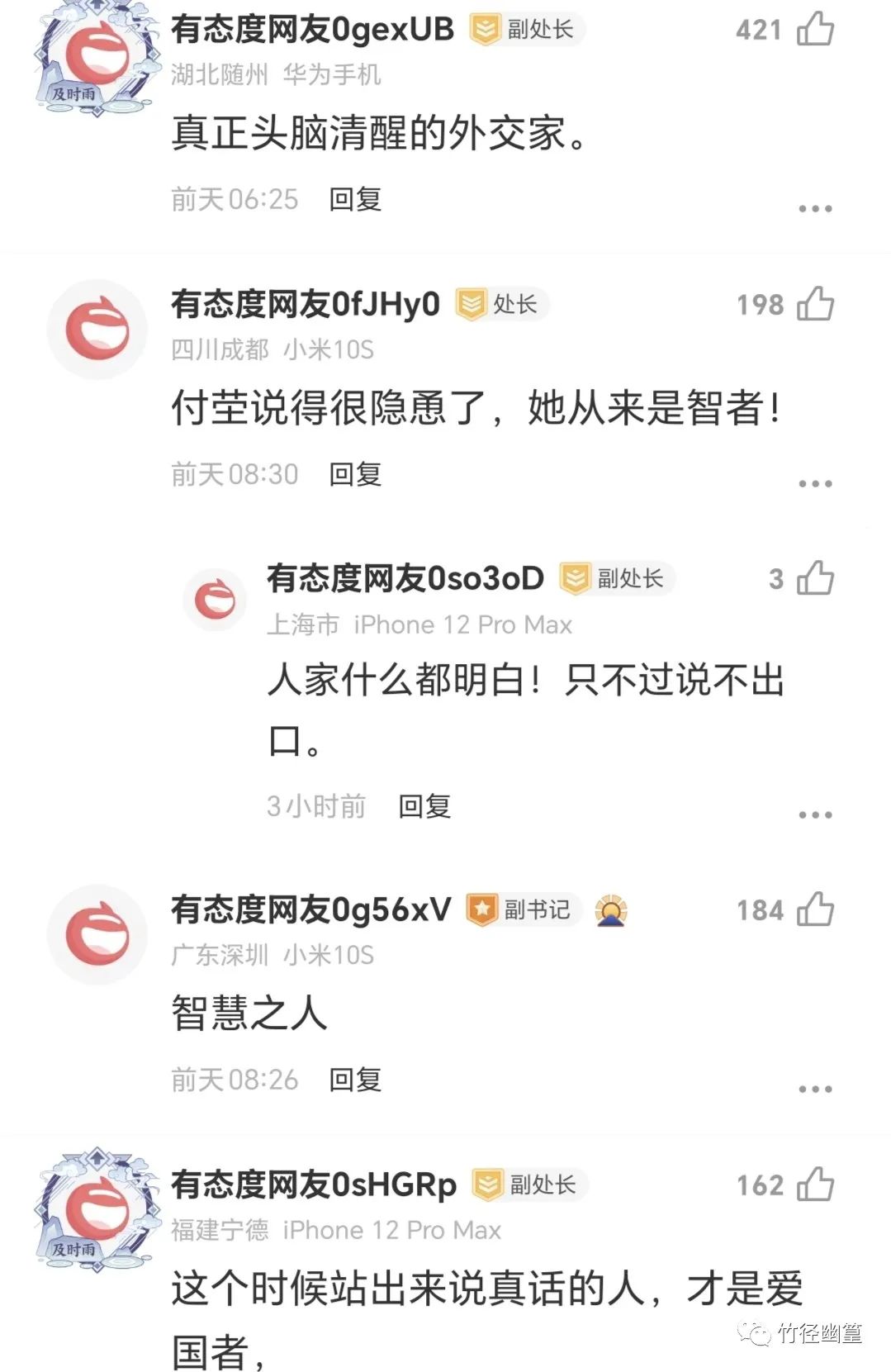This screenshot has height=1372, width=891.
Task: Reply to the comment 智慧之人
Action: pyautogui.click(x=355, y=1080)
